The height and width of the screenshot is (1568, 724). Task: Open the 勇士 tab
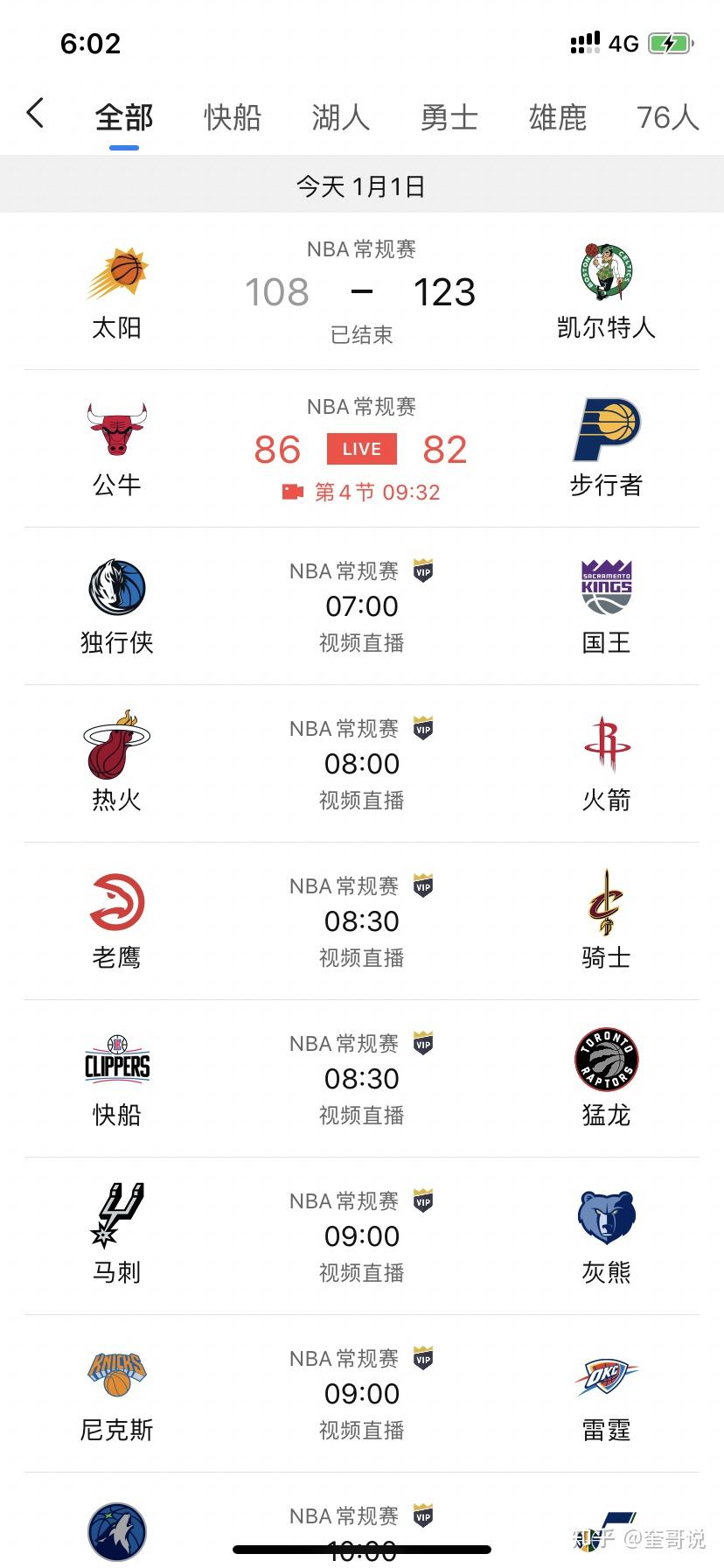coord(449,116)
